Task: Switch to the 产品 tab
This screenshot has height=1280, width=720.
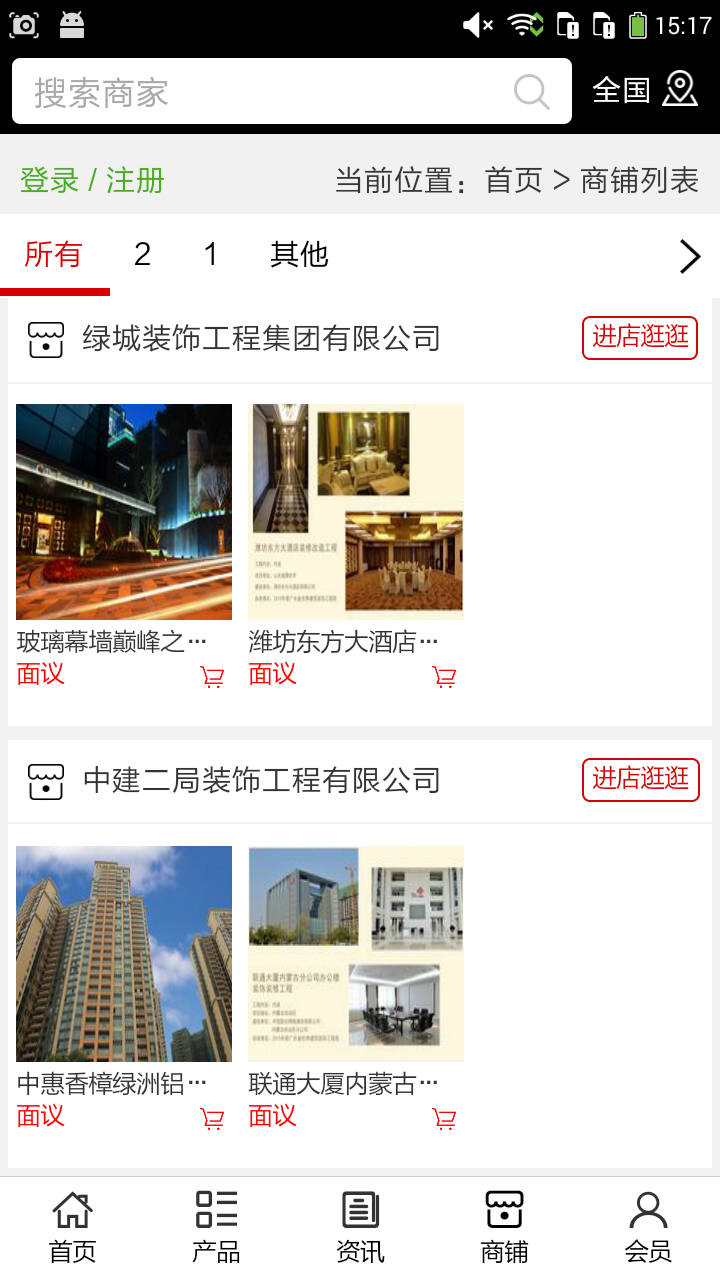Action: (x=216, y=1227)
